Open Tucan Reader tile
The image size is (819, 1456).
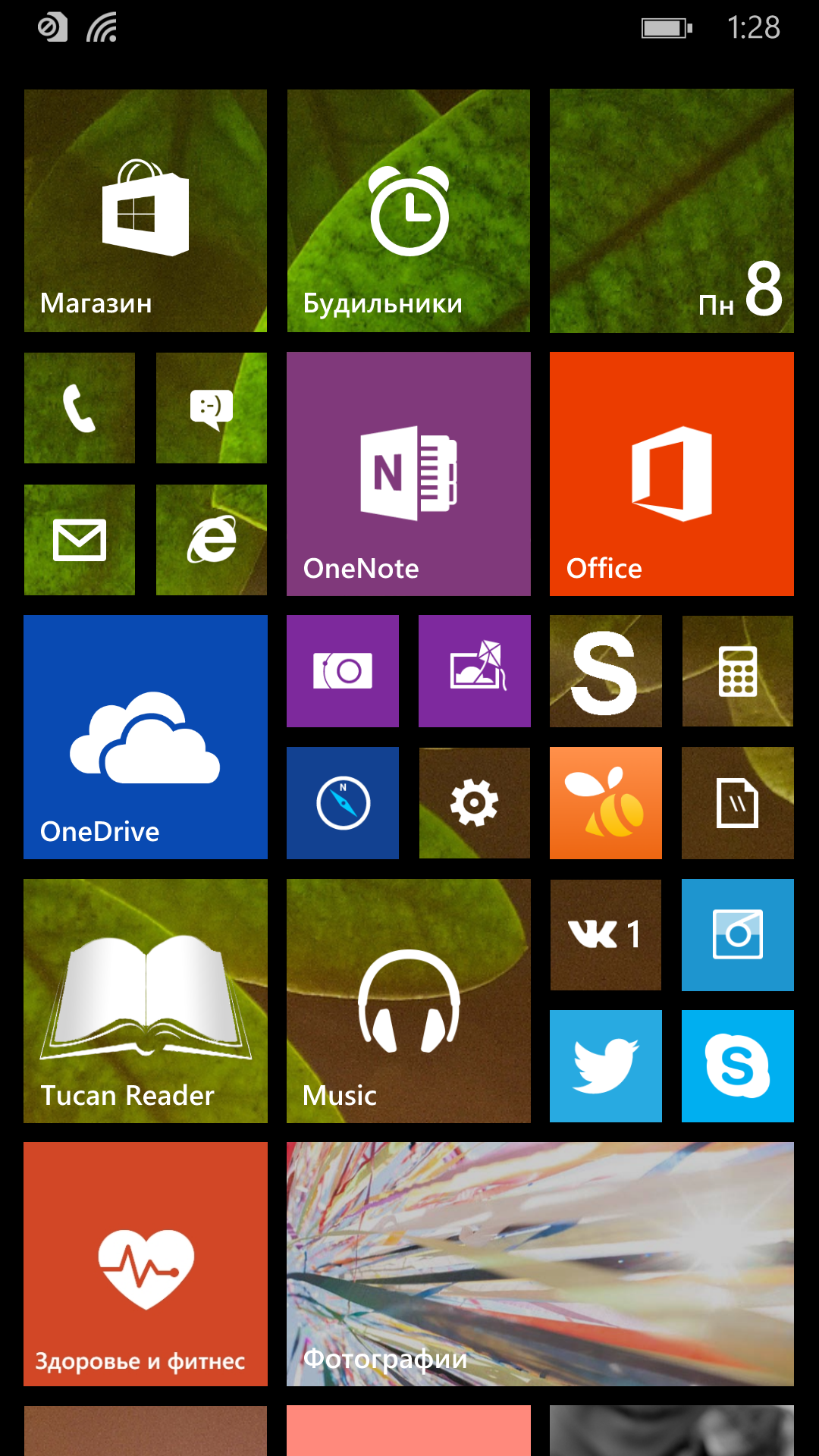tap(146, 1001)
